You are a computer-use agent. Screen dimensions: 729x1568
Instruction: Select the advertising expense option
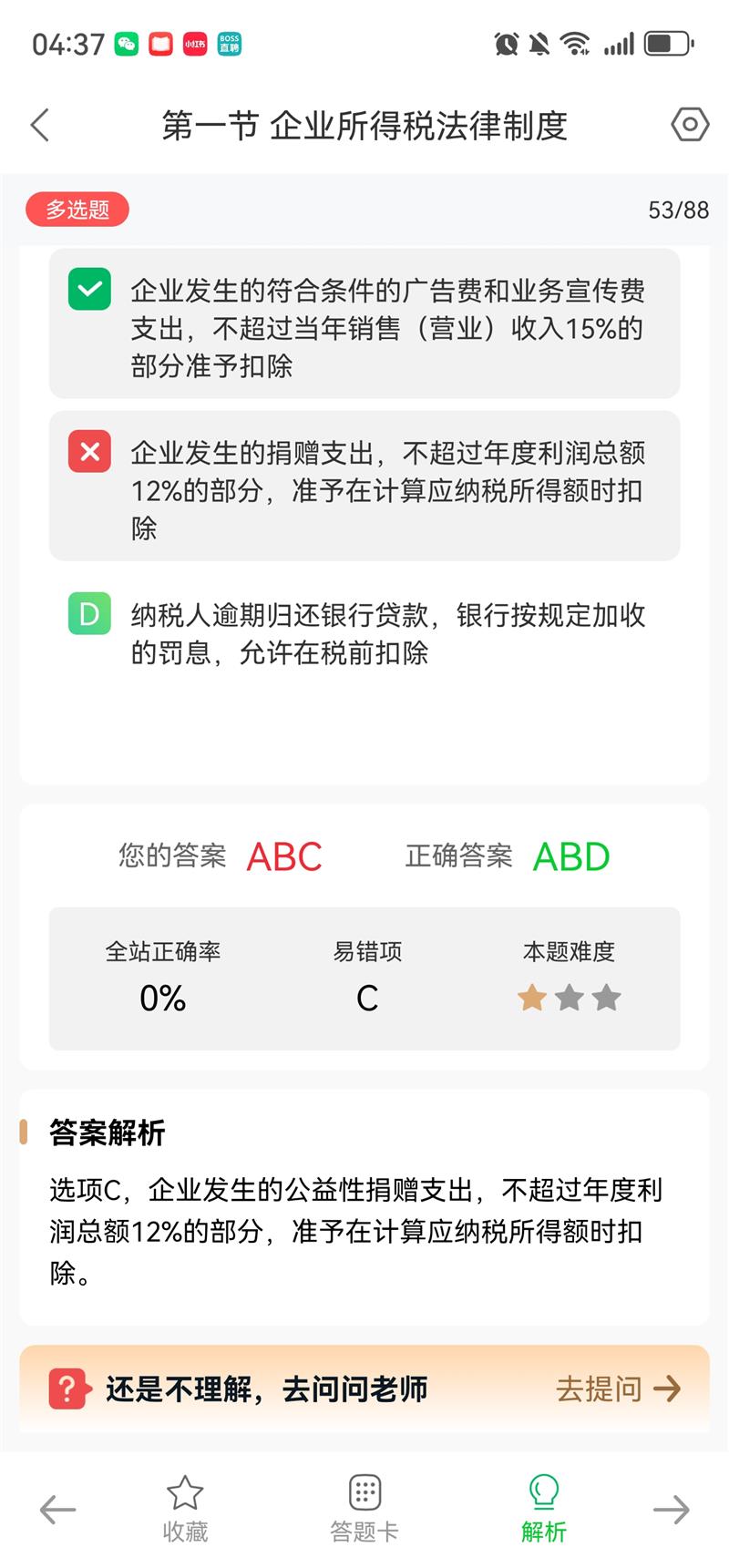[364, 325]
